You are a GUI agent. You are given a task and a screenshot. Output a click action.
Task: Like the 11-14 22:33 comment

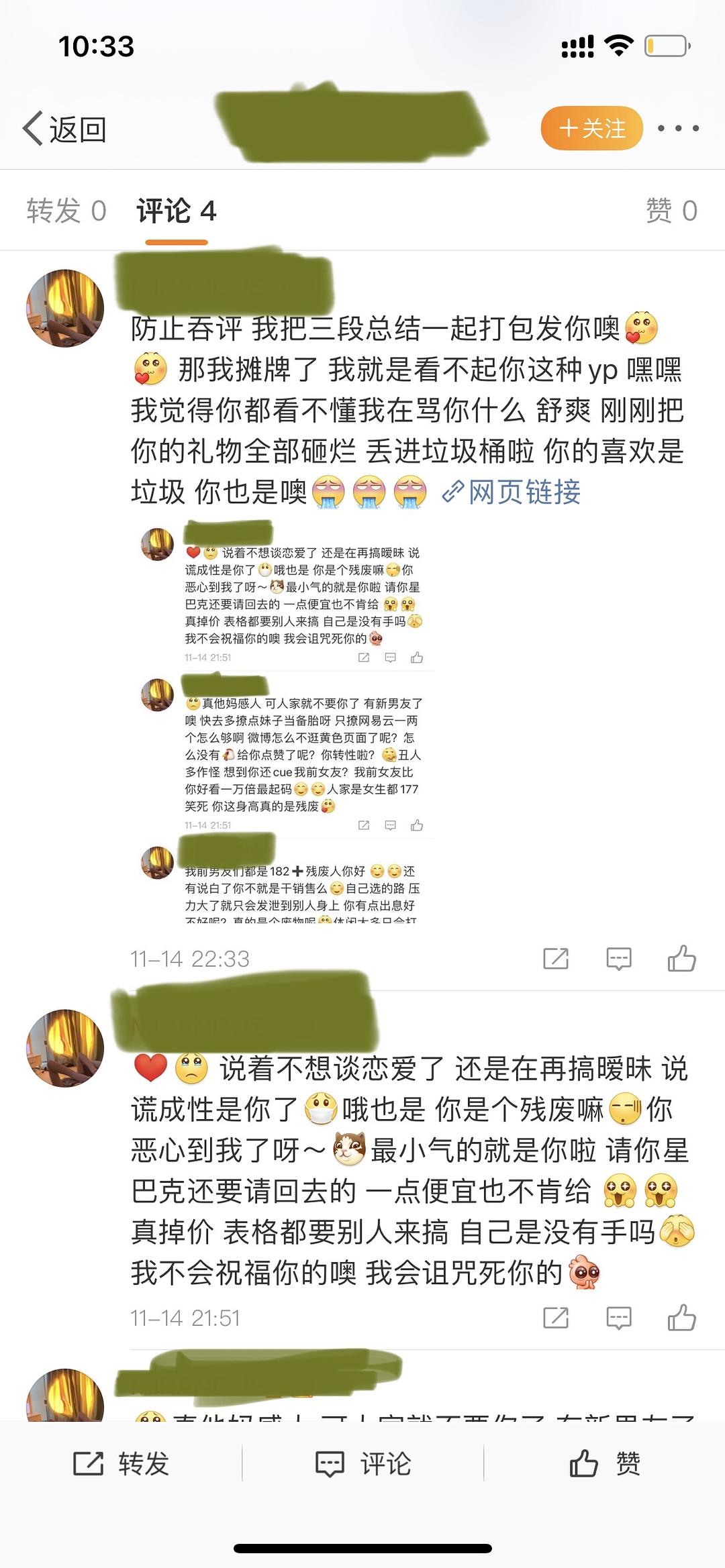point(681,958)
